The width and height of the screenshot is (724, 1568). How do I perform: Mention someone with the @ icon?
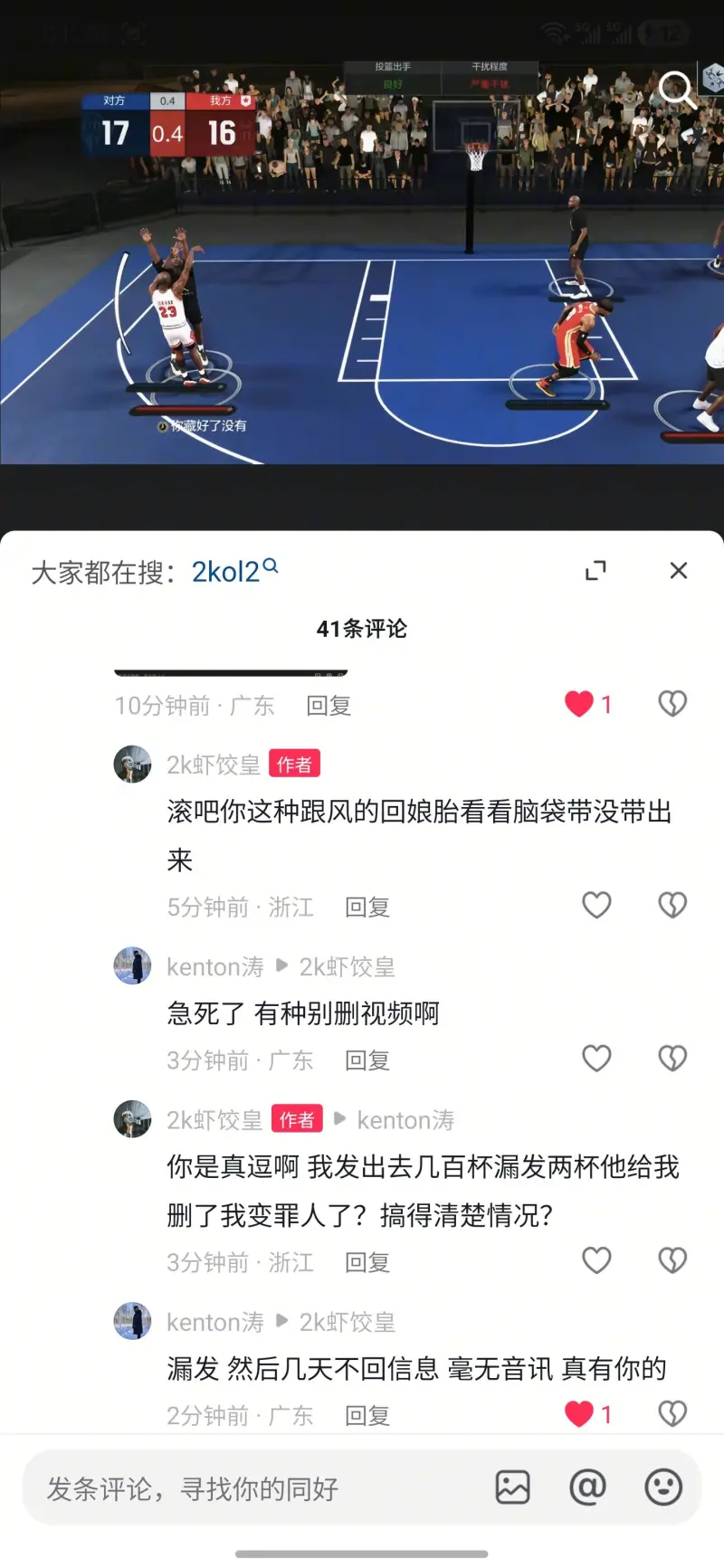click(587, 1487)
